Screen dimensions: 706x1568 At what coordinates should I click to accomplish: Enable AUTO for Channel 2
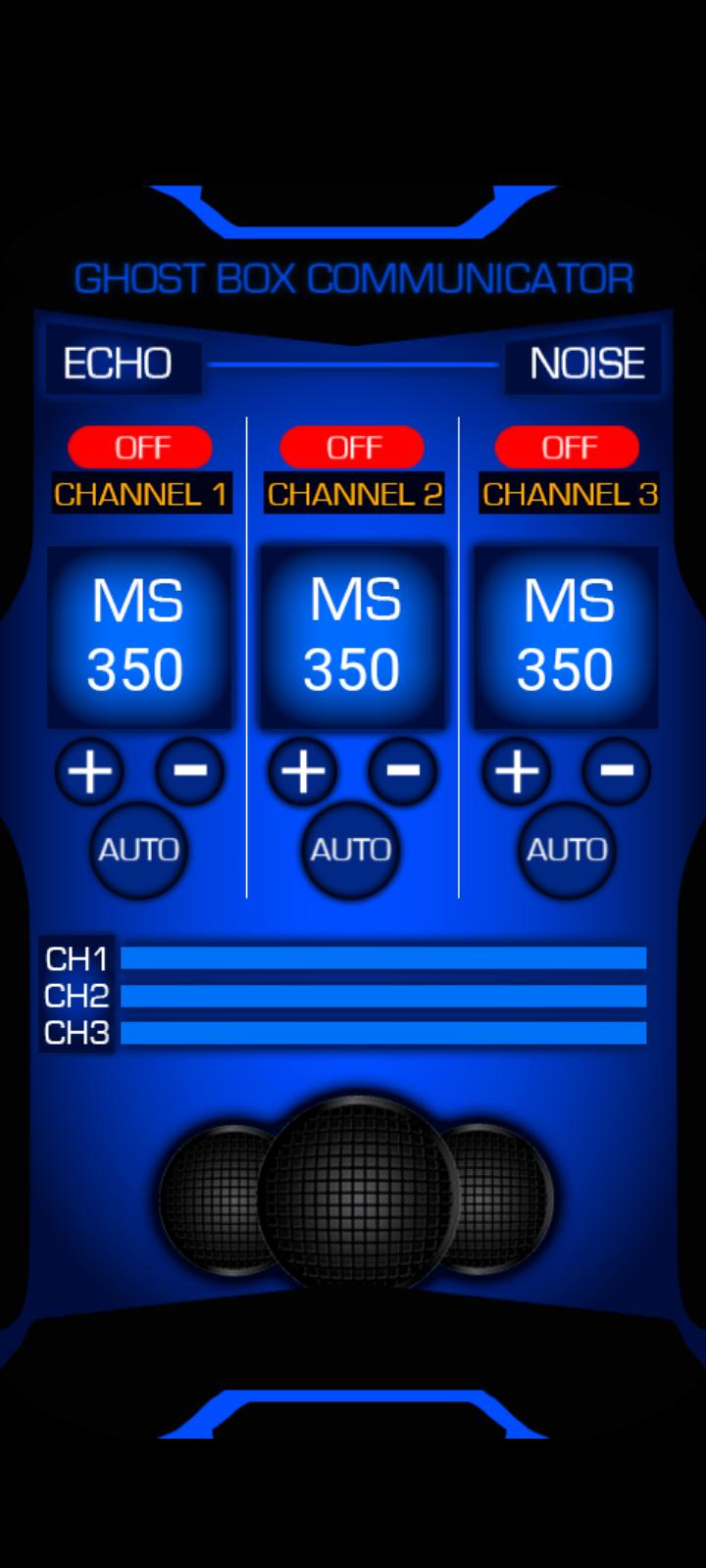[x=350, y=850]
